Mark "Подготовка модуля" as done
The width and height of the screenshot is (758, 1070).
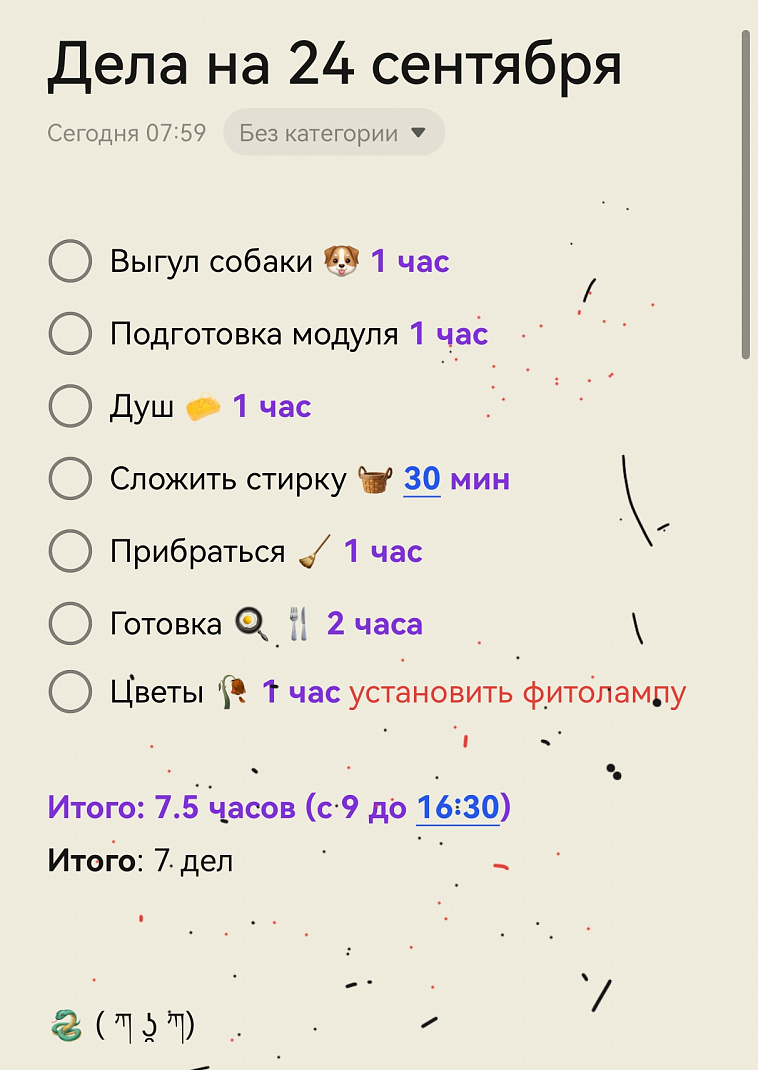point(70,334)
